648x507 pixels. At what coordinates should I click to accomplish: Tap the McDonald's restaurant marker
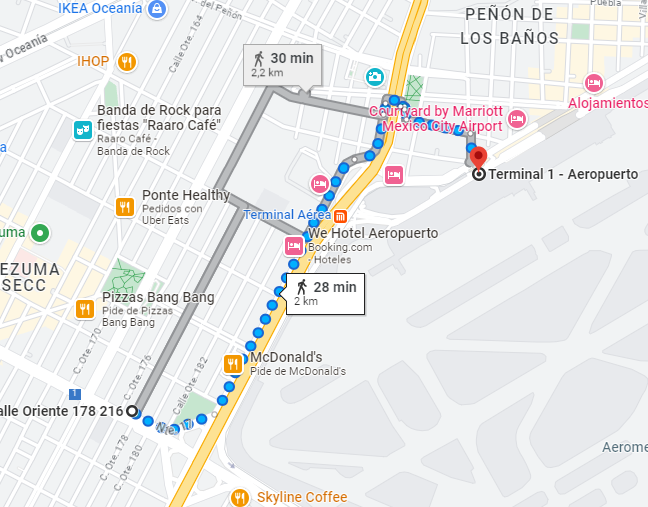coord(233,364)
